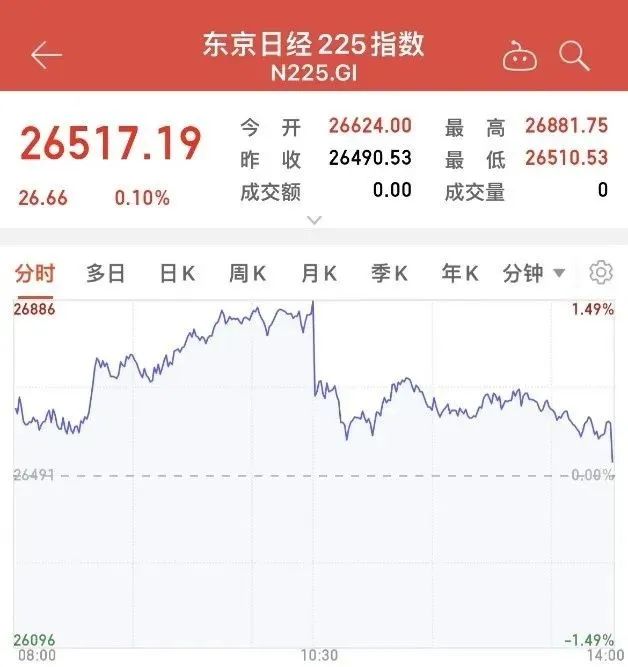Switch to the 日K tab
The width and height of the screenshot is (628, 667).
click(177, 273)
